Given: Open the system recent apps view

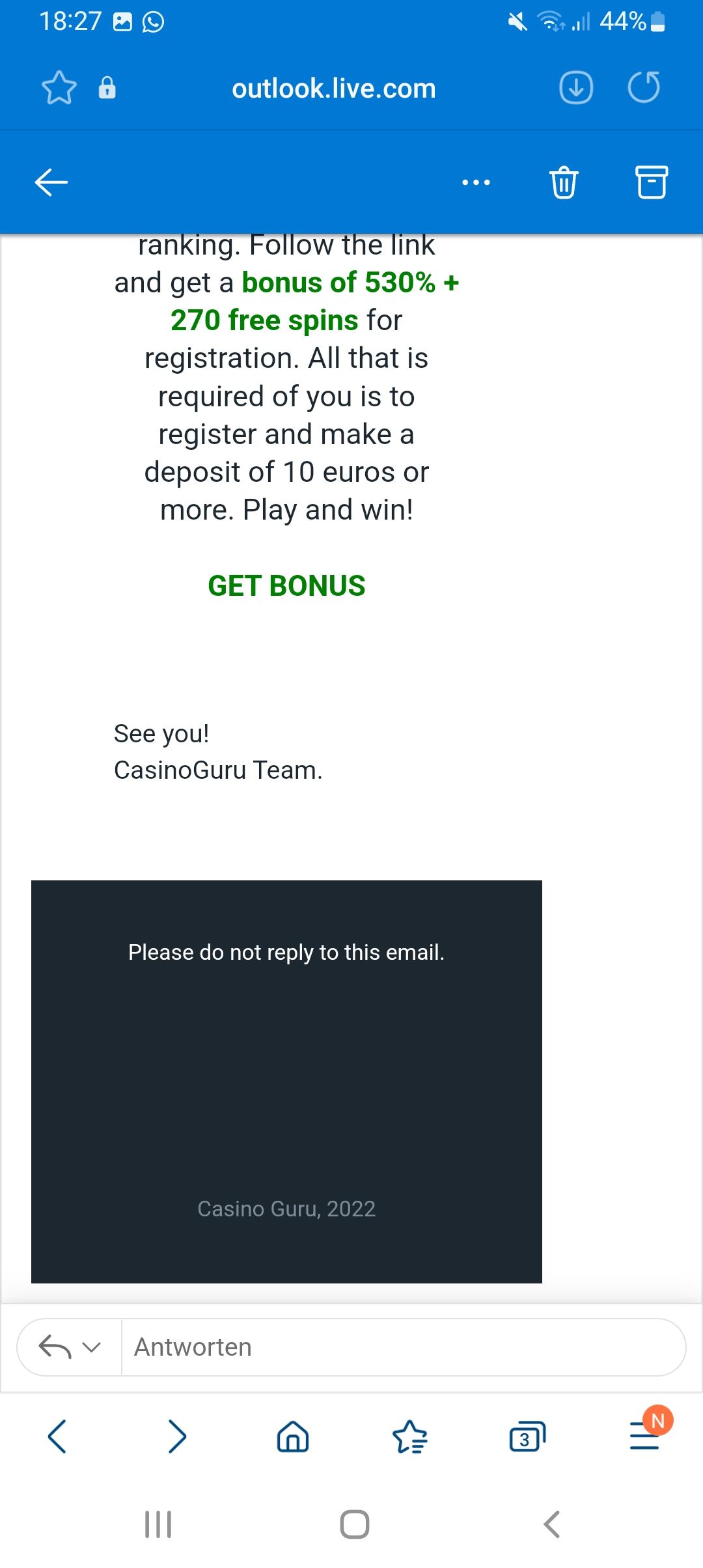Looking at the screenshot, I should tap(158, 1524).
